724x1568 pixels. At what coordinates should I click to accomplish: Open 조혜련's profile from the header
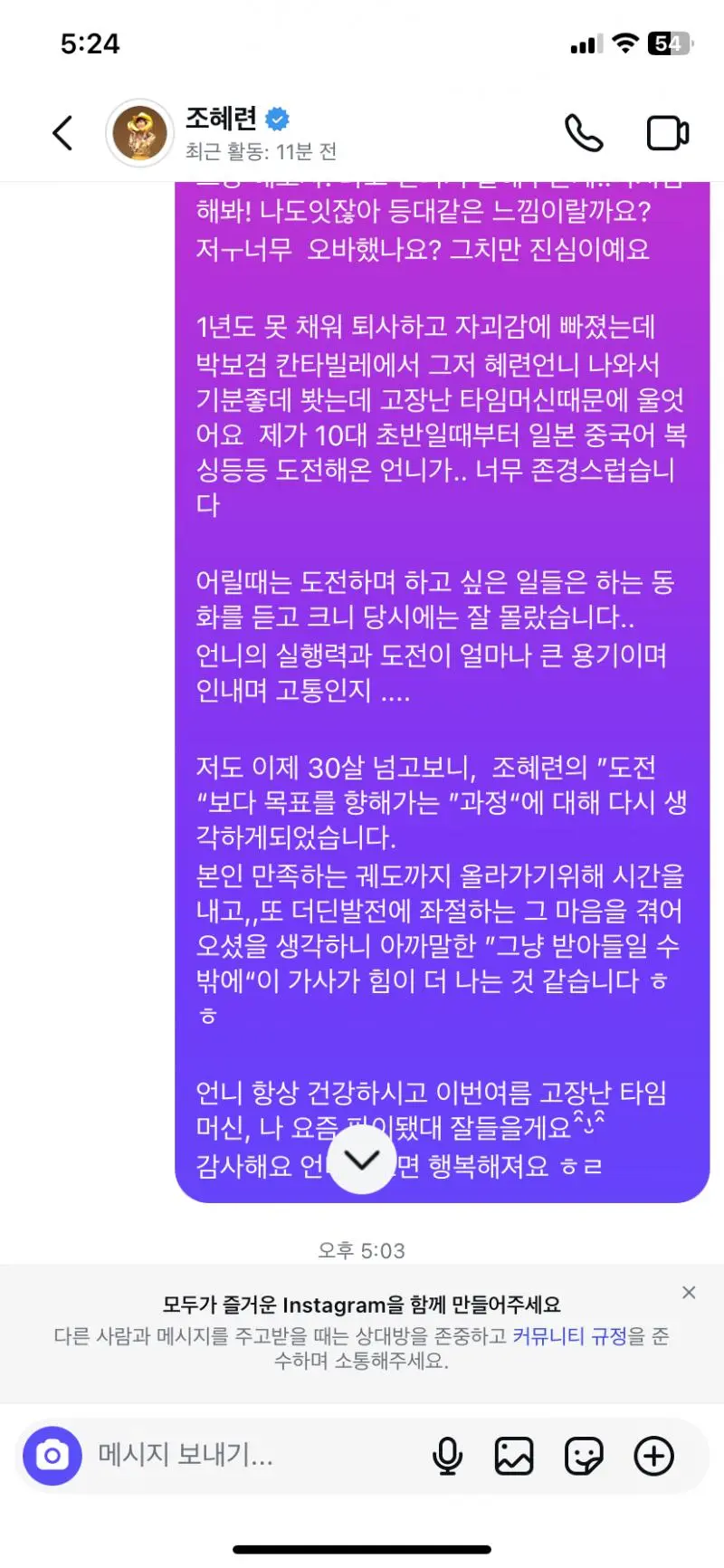pos(222,119)
